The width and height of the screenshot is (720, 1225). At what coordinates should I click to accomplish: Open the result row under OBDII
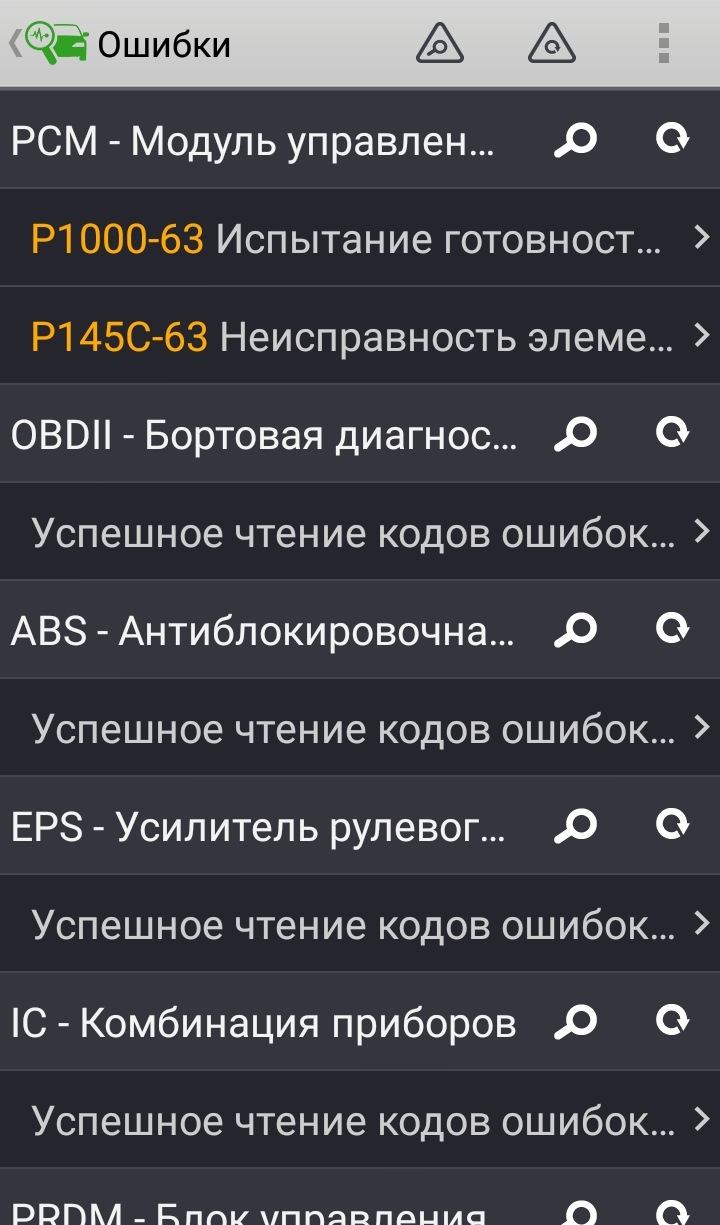(360, 532)
